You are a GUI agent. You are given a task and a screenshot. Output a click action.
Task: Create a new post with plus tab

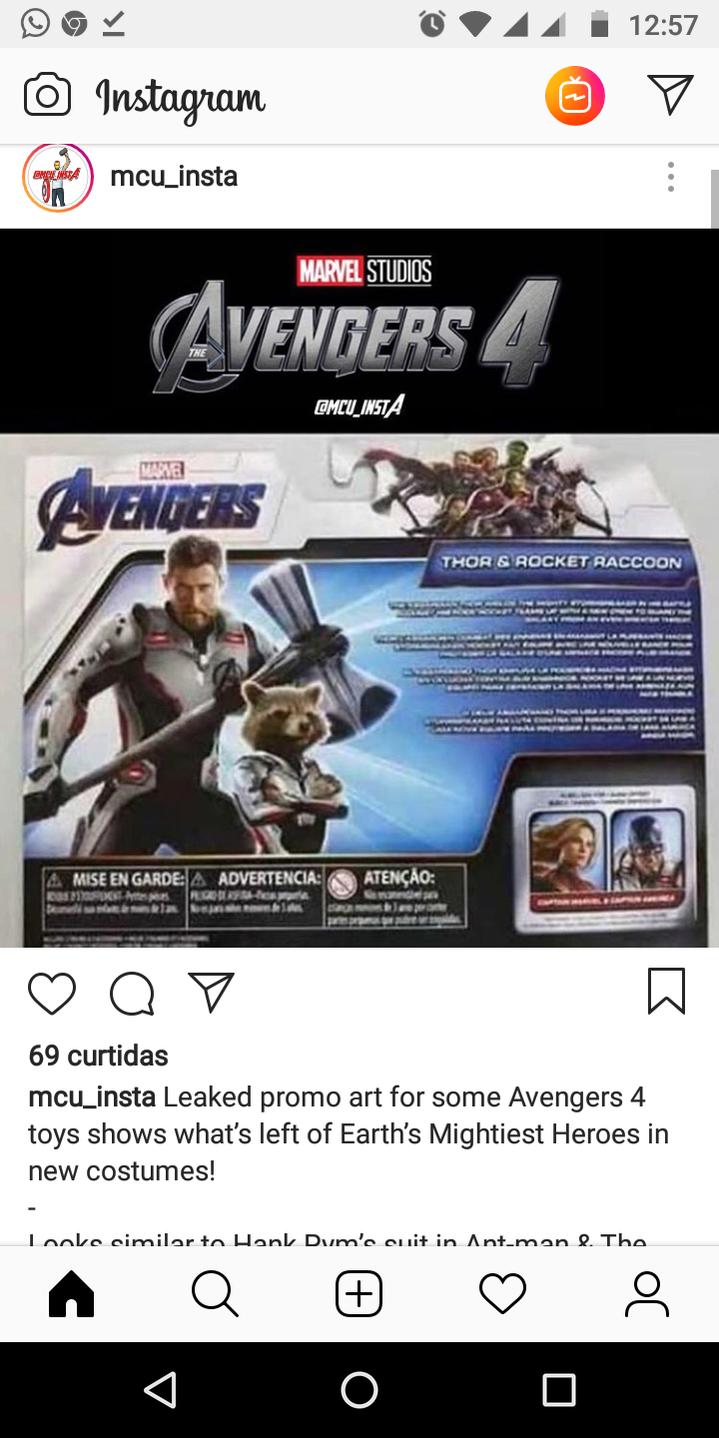(x=359, y=1294)
